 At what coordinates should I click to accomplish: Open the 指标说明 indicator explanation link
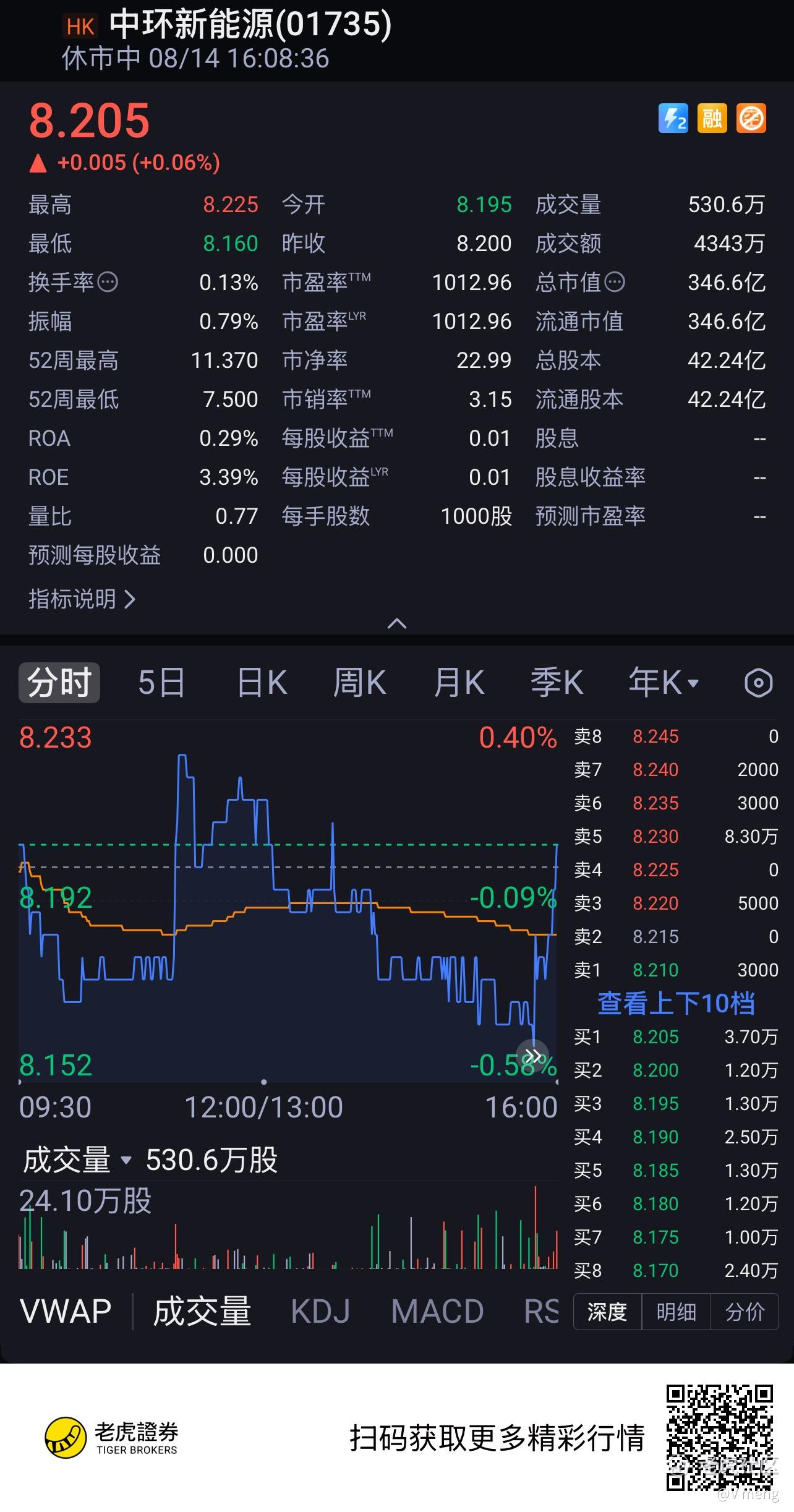(x=82, y=599)
